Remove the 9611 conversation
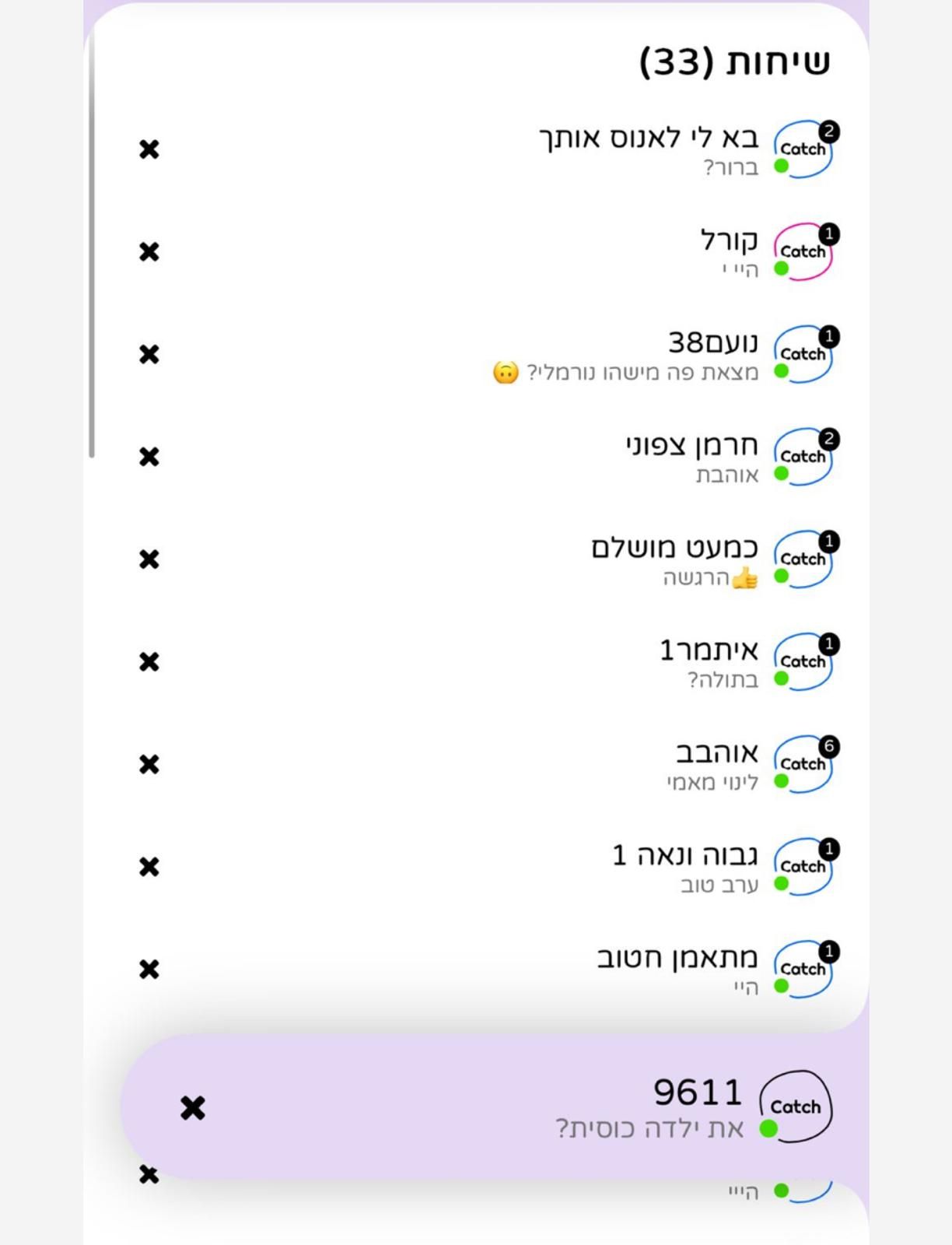 click(193, 1108)
